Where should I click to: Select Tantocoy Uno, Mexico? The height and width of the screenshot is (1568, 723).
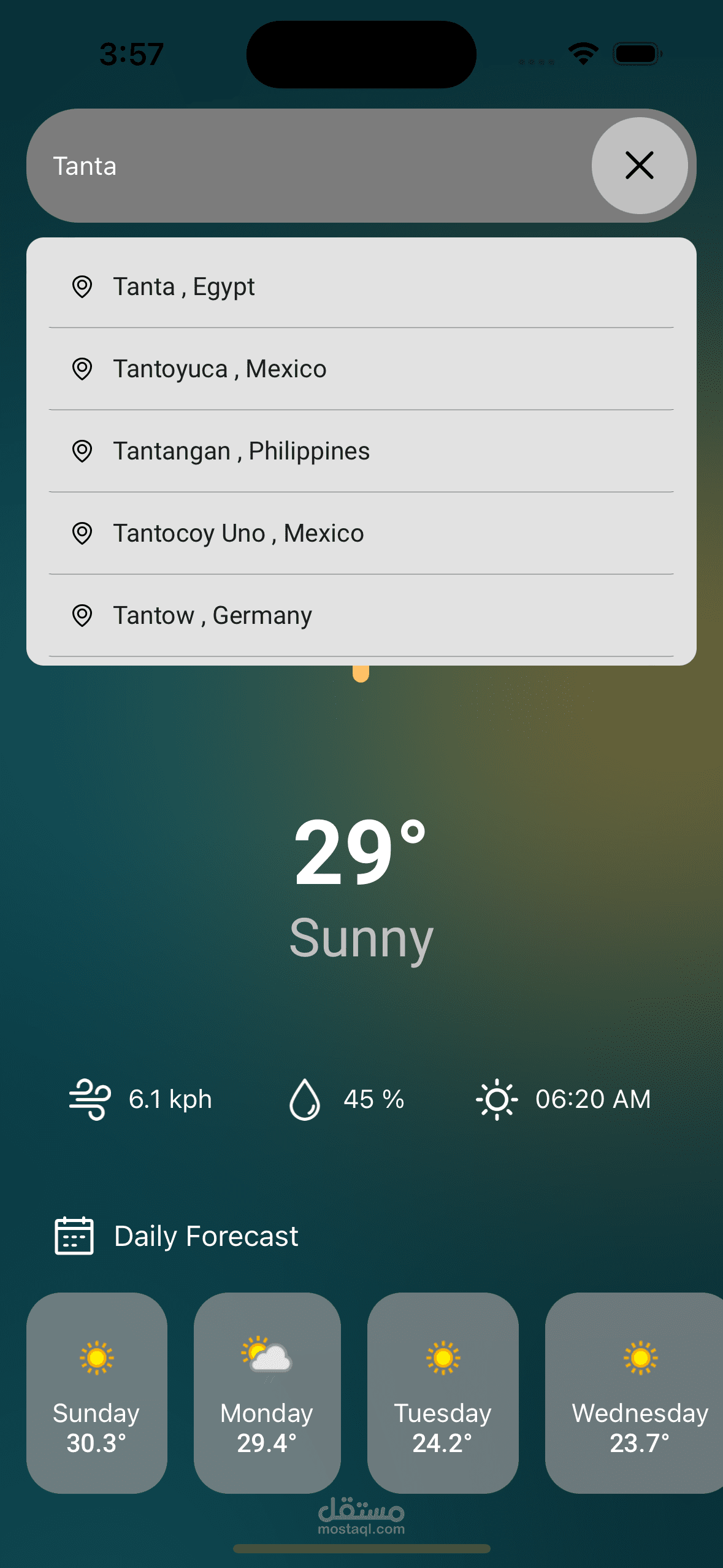(361, 533)
